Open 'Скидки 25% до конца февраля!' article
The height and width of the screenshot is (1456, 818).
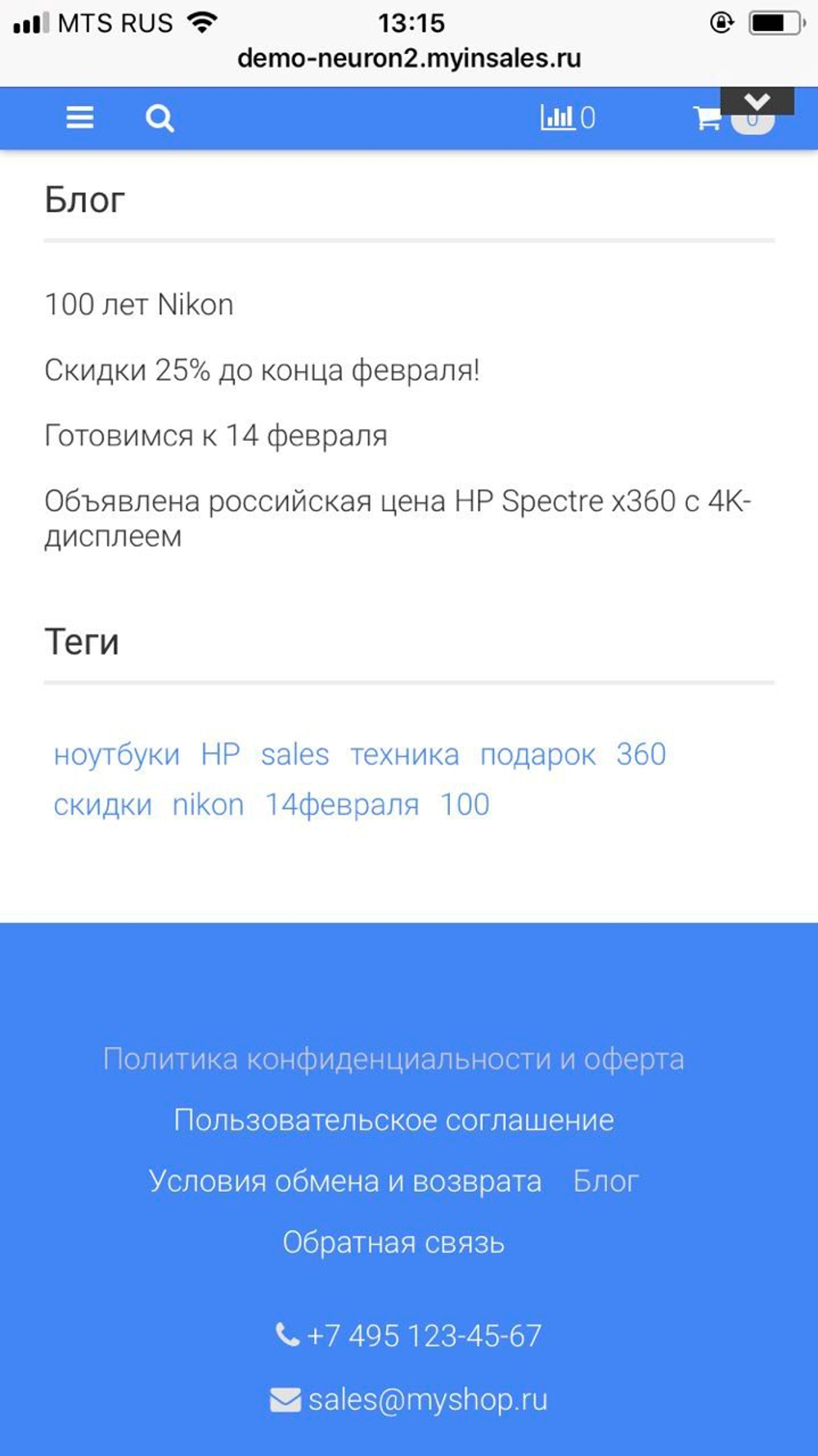tap(262, 369)
